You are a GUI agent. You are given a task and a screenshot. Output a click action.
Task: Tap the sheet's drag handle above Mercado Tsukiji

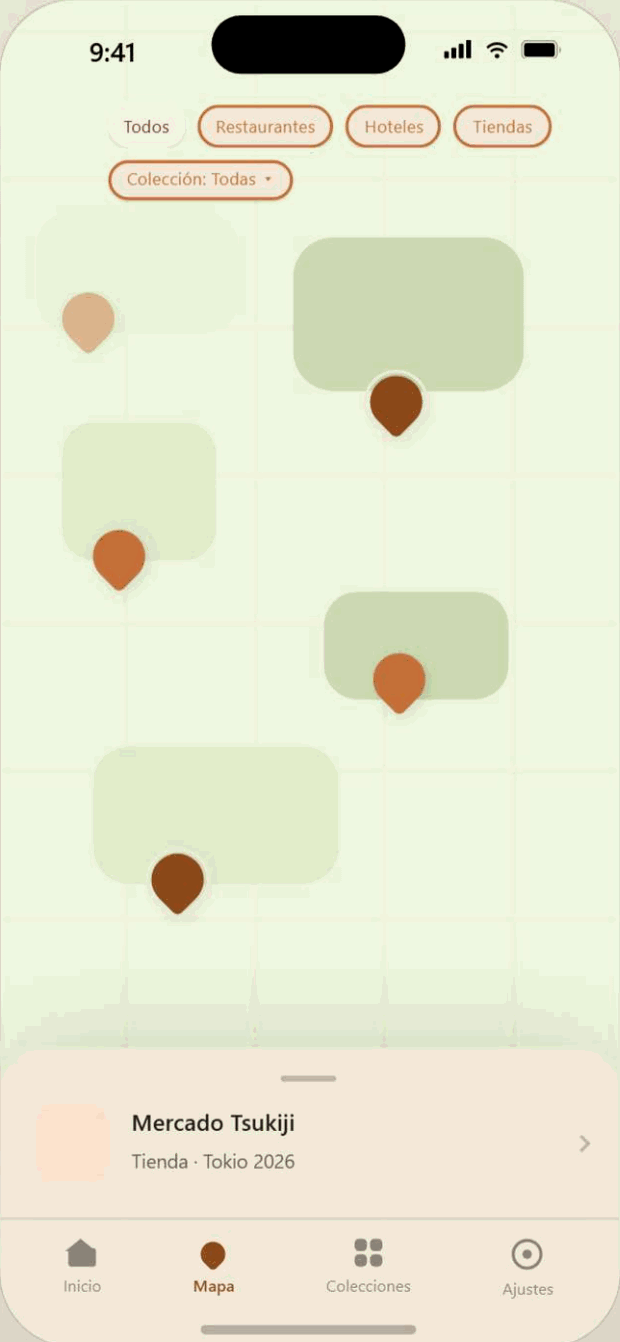point(309,1079)
